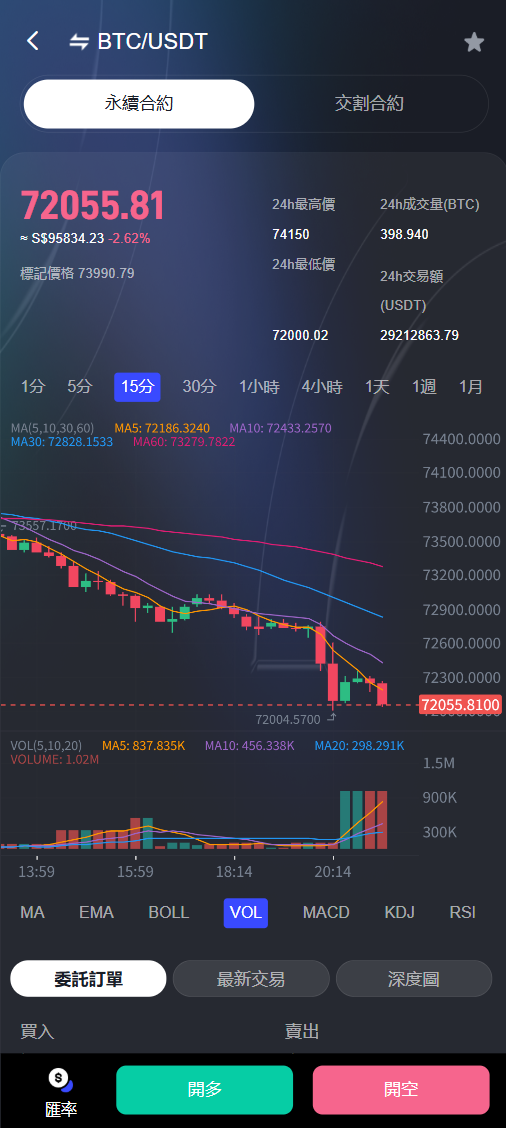Select the 1小時 chart interval

259,387
